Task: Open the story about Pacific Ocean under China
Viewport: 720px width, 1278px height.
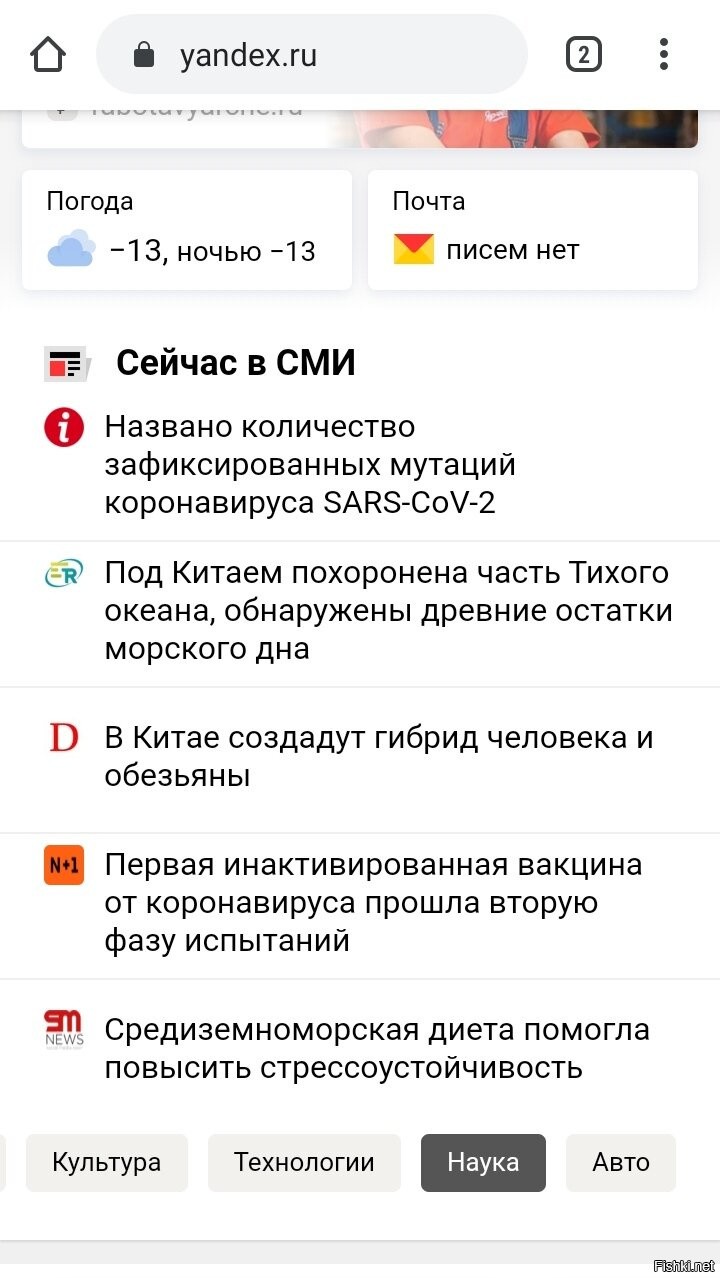Action: click(360, 611)
